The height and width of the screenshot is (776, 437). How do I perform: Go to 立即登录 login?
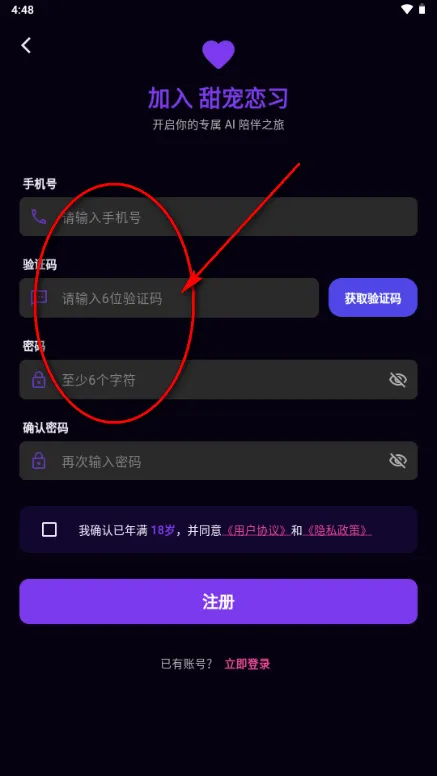pyautogui.click(x=247, y=664)
